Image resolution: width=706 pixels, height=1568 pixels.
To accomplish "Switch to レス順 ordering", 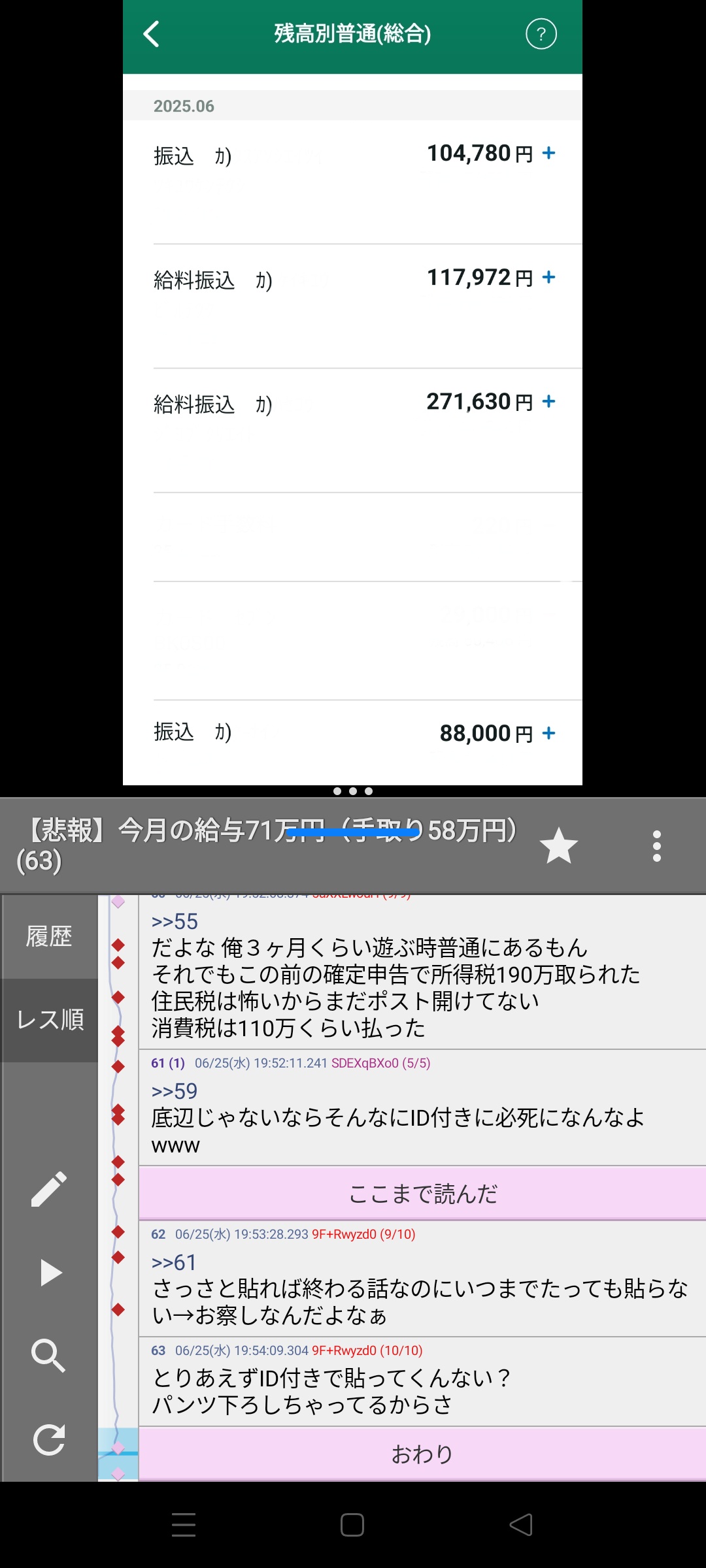I will [50, 1020].
